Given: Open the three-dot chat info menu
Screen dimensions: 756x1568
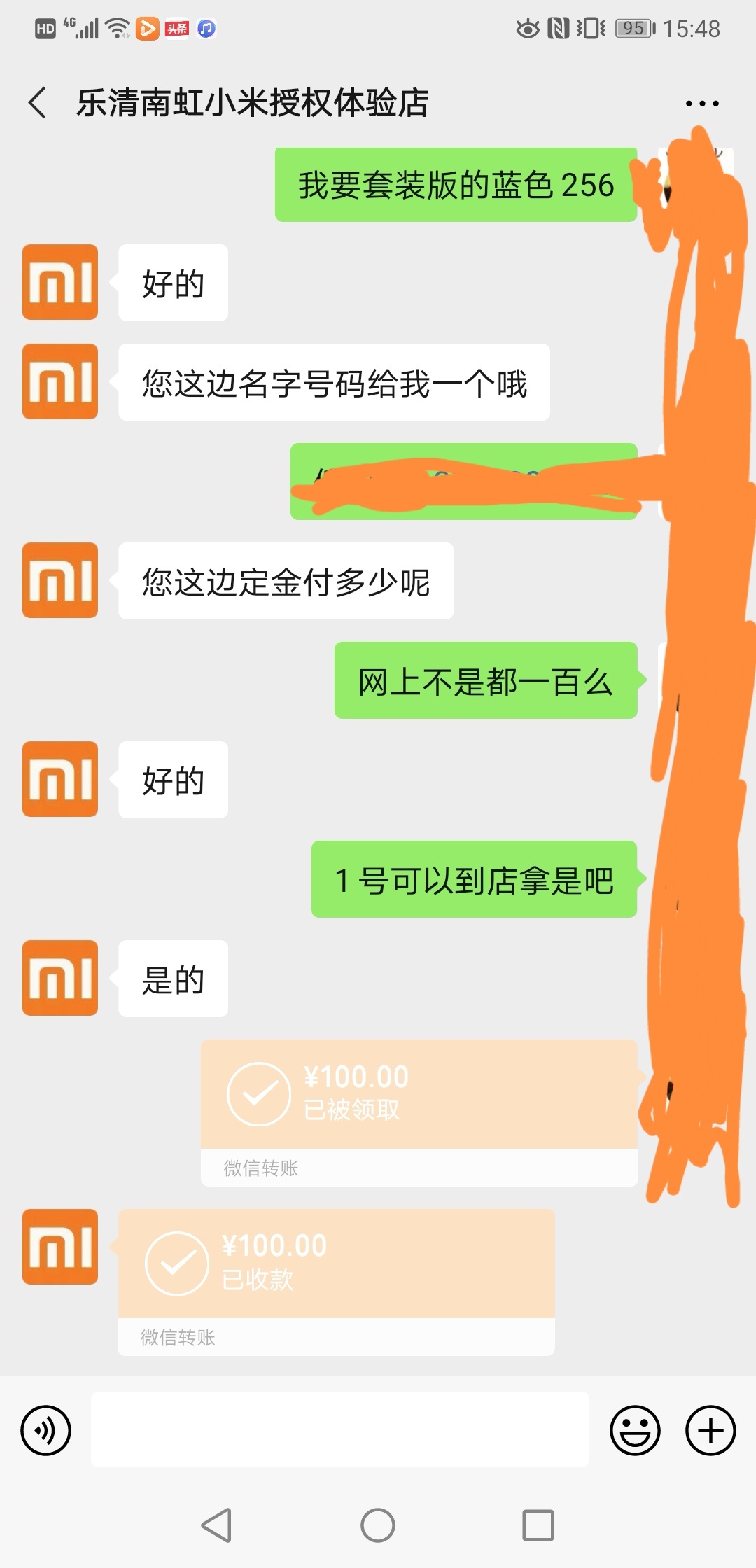Looking at the screenshot, I should [701, 104].
